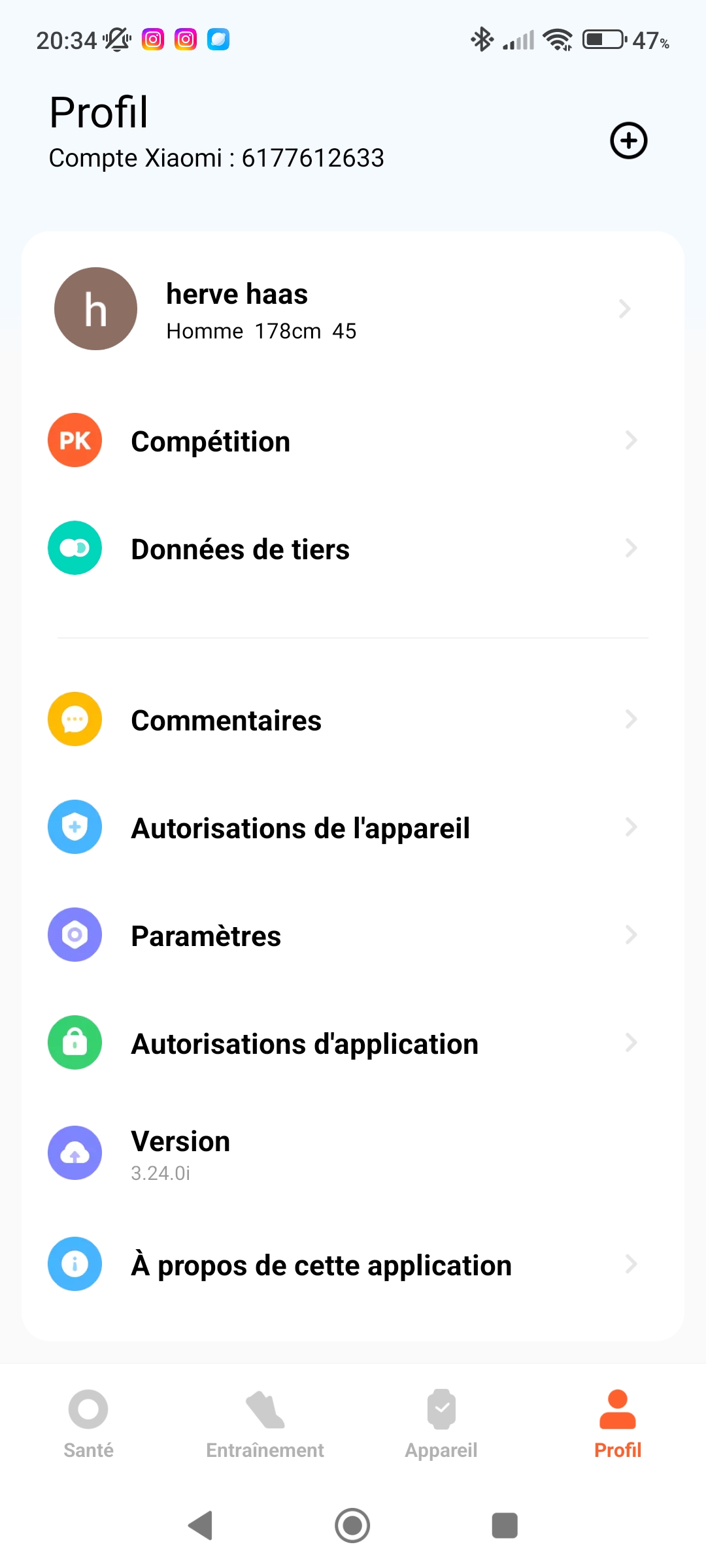The width and height of the screenshot is (706, 1568).
Task: Open Données de tiers
Action: (x=353, y=549)
